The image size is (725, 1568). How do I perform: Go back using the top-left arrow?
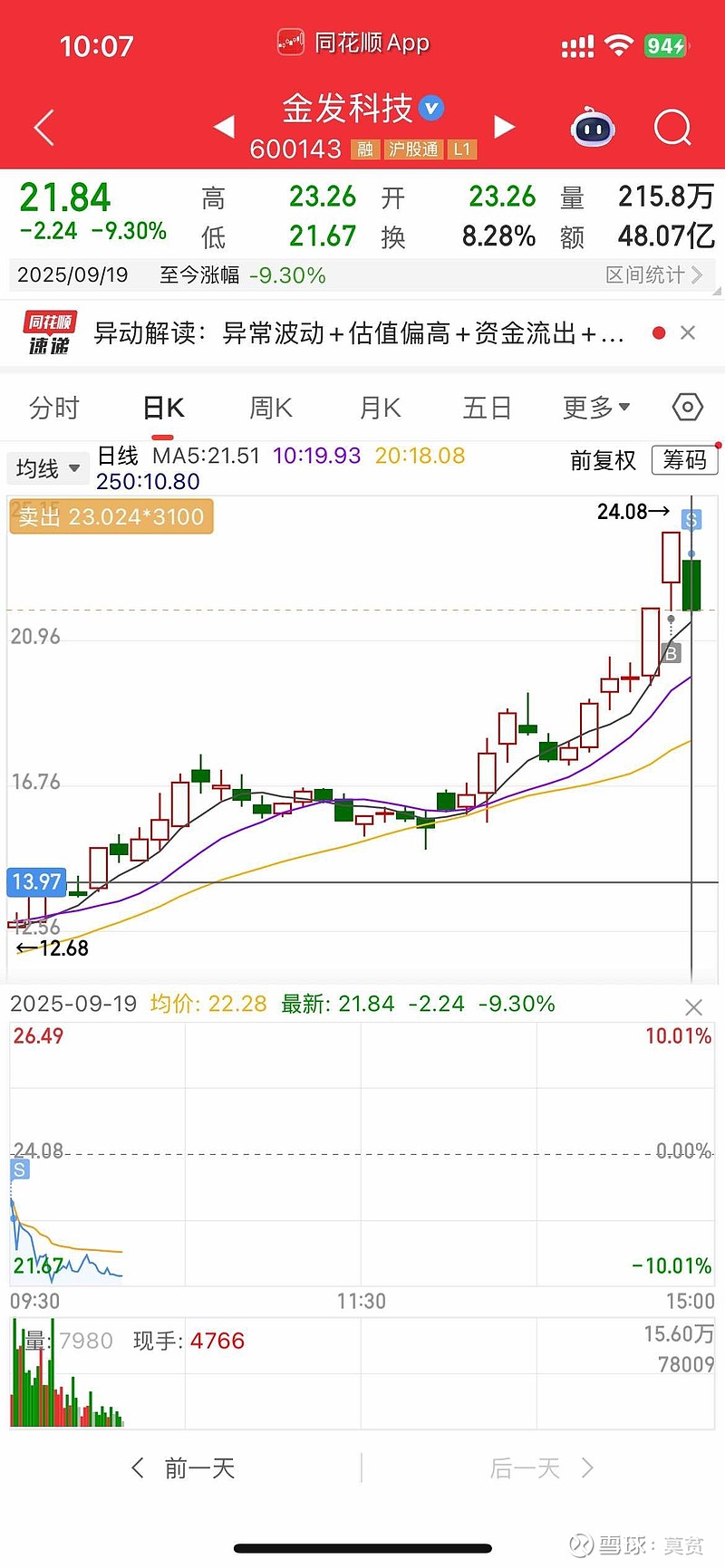point(44,128)
